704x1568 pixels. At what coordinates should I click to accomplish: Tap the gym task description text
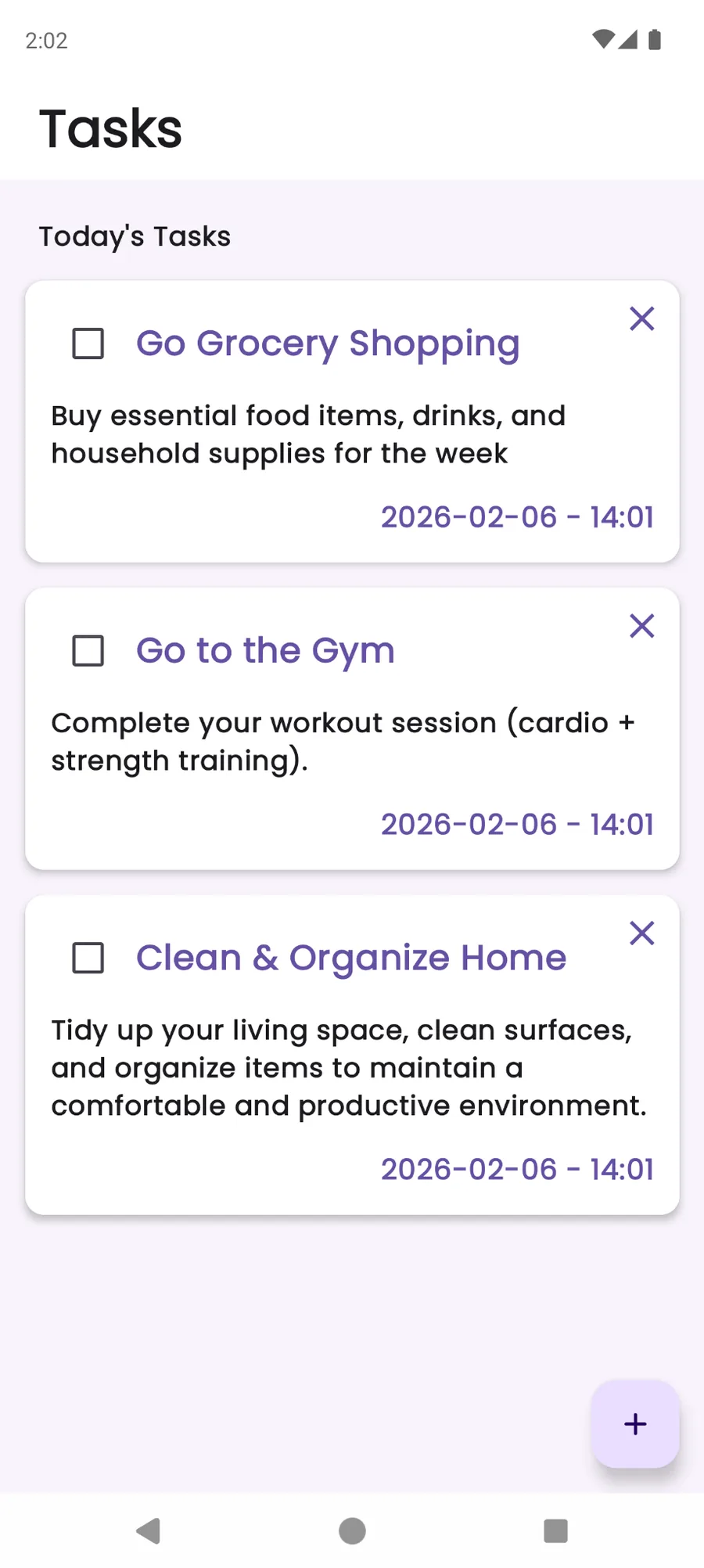pyautogui.click(x=344, y=741)
